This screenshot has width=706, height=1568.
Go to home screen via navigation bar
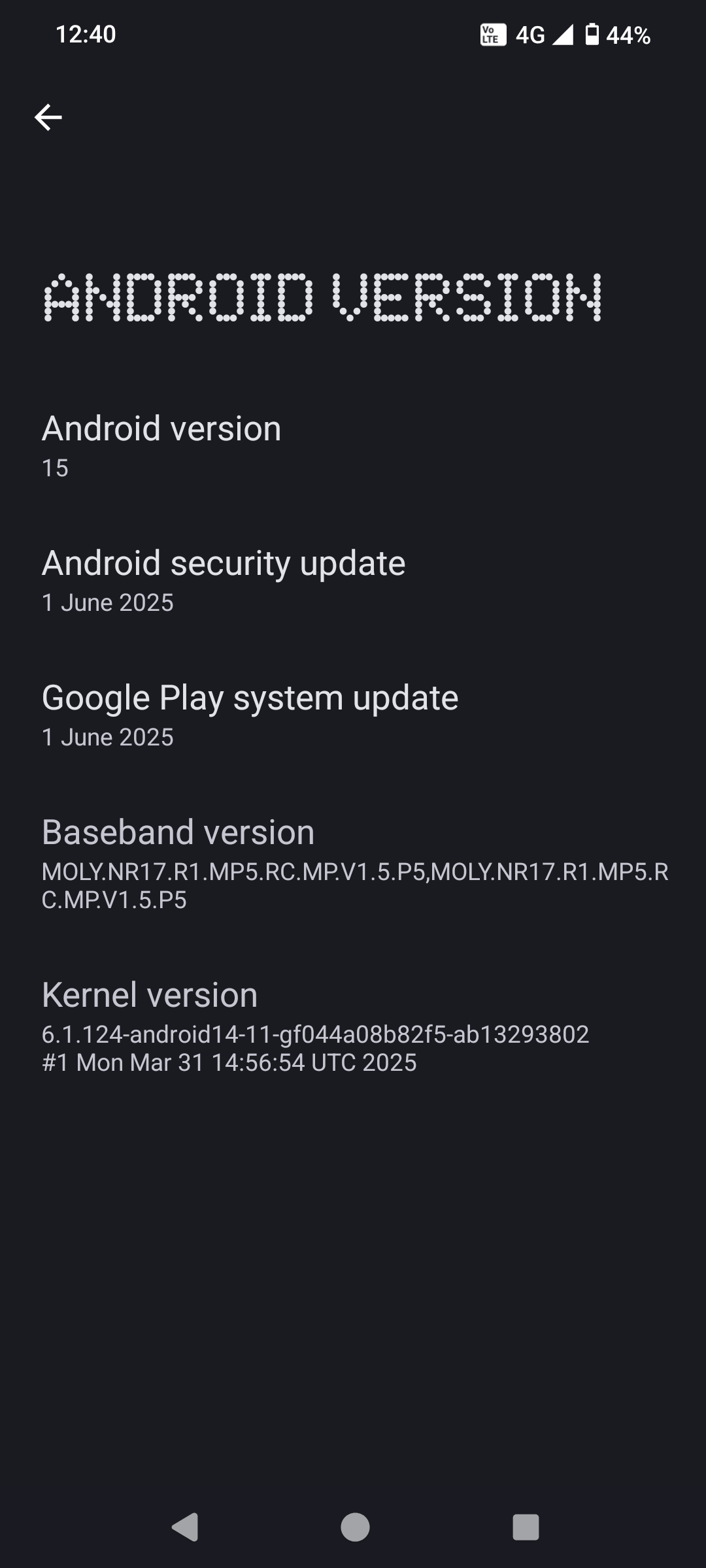[355, 1527]
